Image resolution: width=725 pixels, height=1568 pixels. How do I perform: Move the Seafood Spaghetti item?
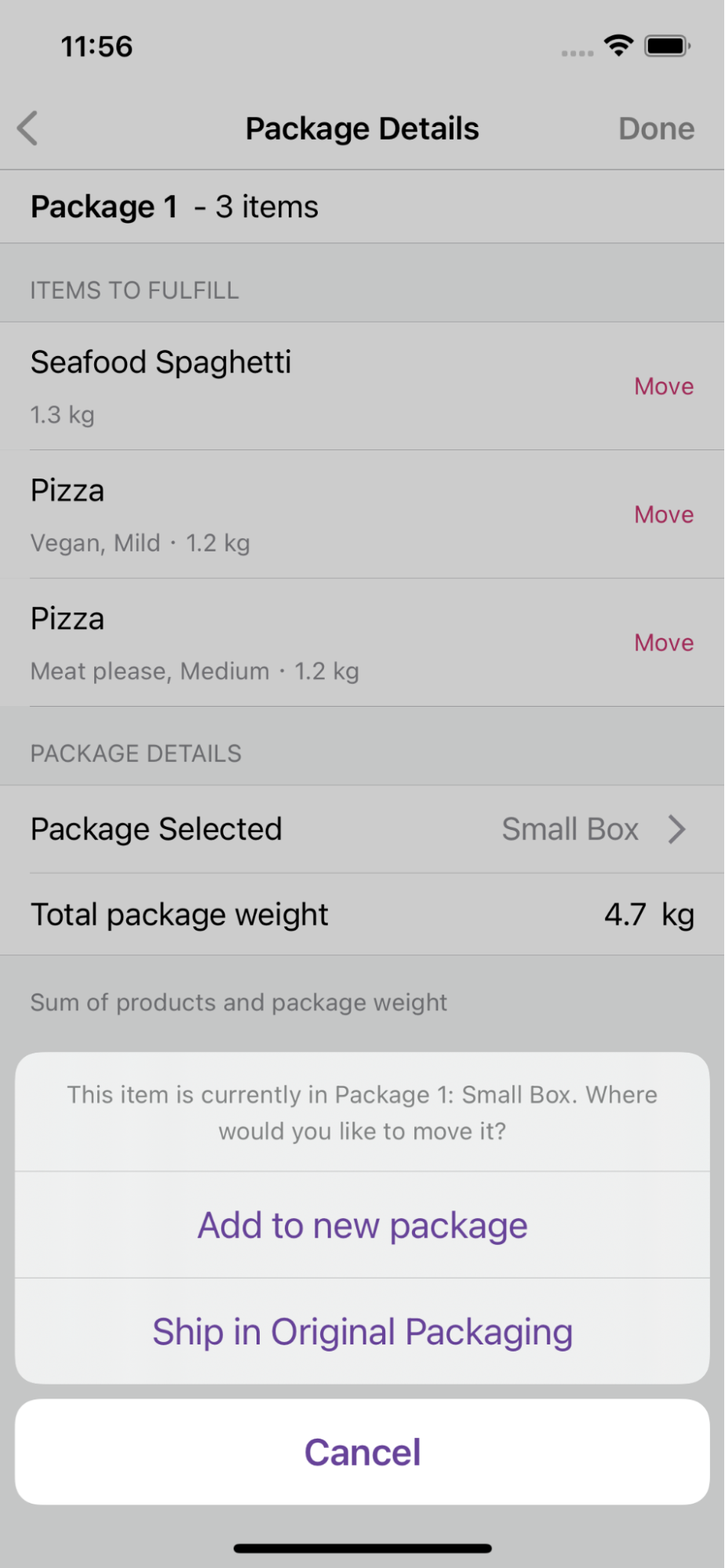pos(664,386)
